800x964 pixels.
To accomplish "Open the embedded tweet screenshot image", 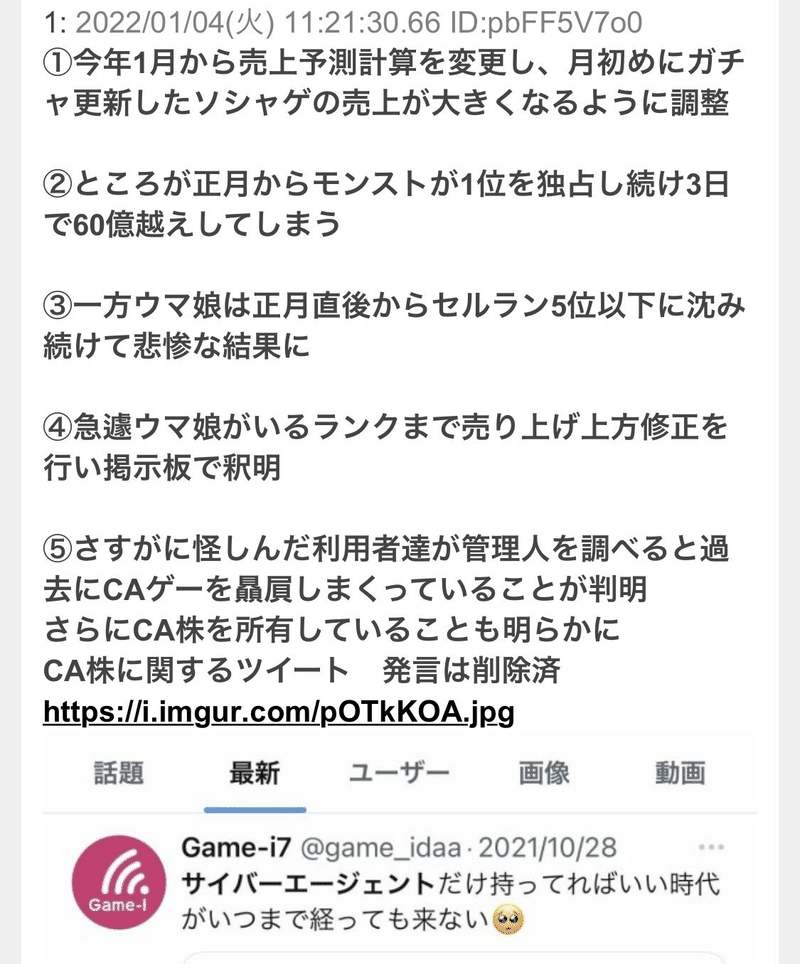I will (x=400, y=850).
